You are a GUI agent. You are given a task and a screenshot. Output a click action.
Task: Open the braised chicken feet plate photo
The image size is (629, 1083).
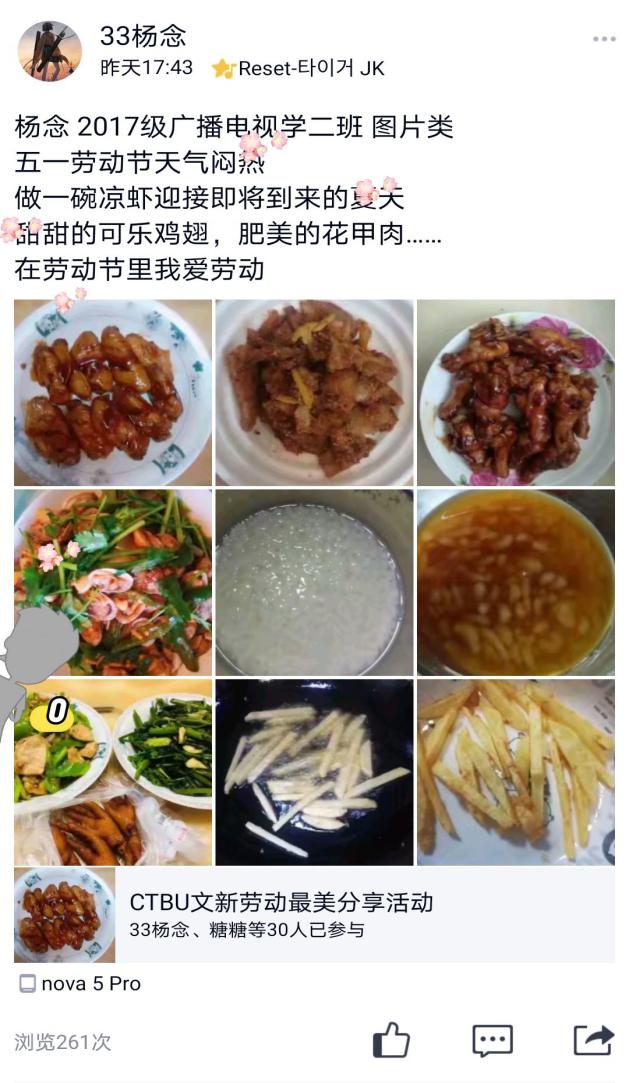(515, 393)
